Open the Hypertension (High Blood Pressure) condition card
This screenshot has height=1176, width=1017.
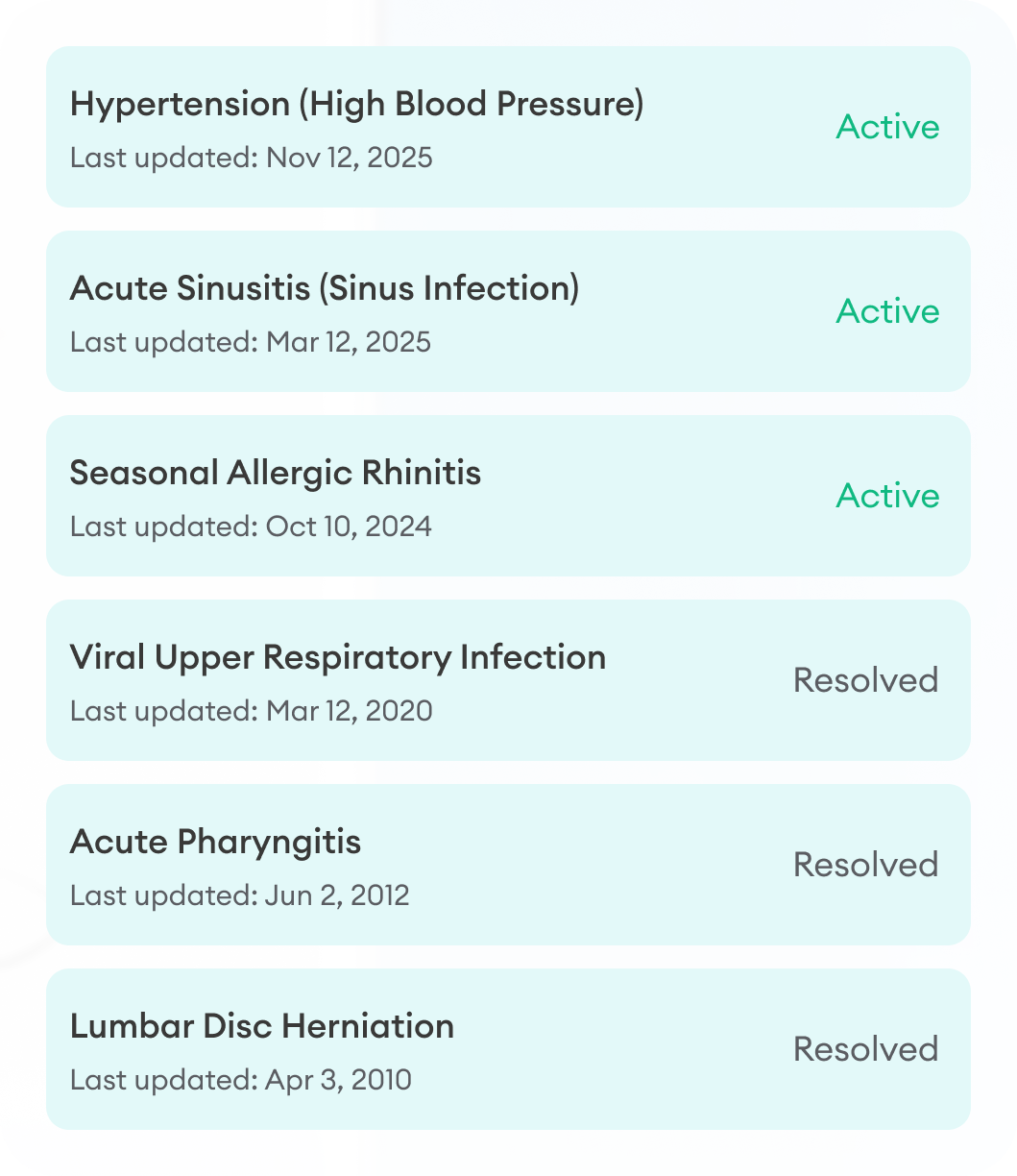508,127
